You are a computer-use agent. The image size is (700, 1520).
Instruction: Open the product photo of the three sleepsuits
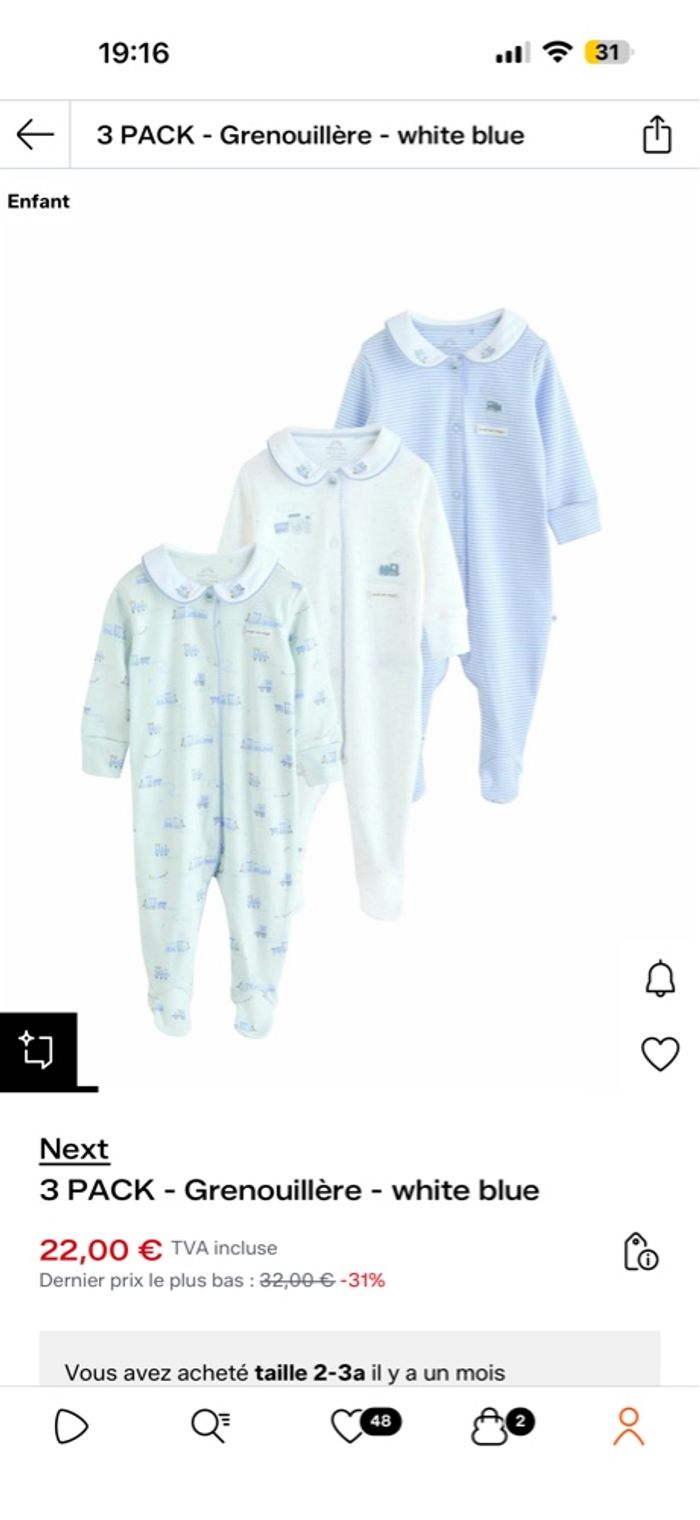click(x=340, y=670)
